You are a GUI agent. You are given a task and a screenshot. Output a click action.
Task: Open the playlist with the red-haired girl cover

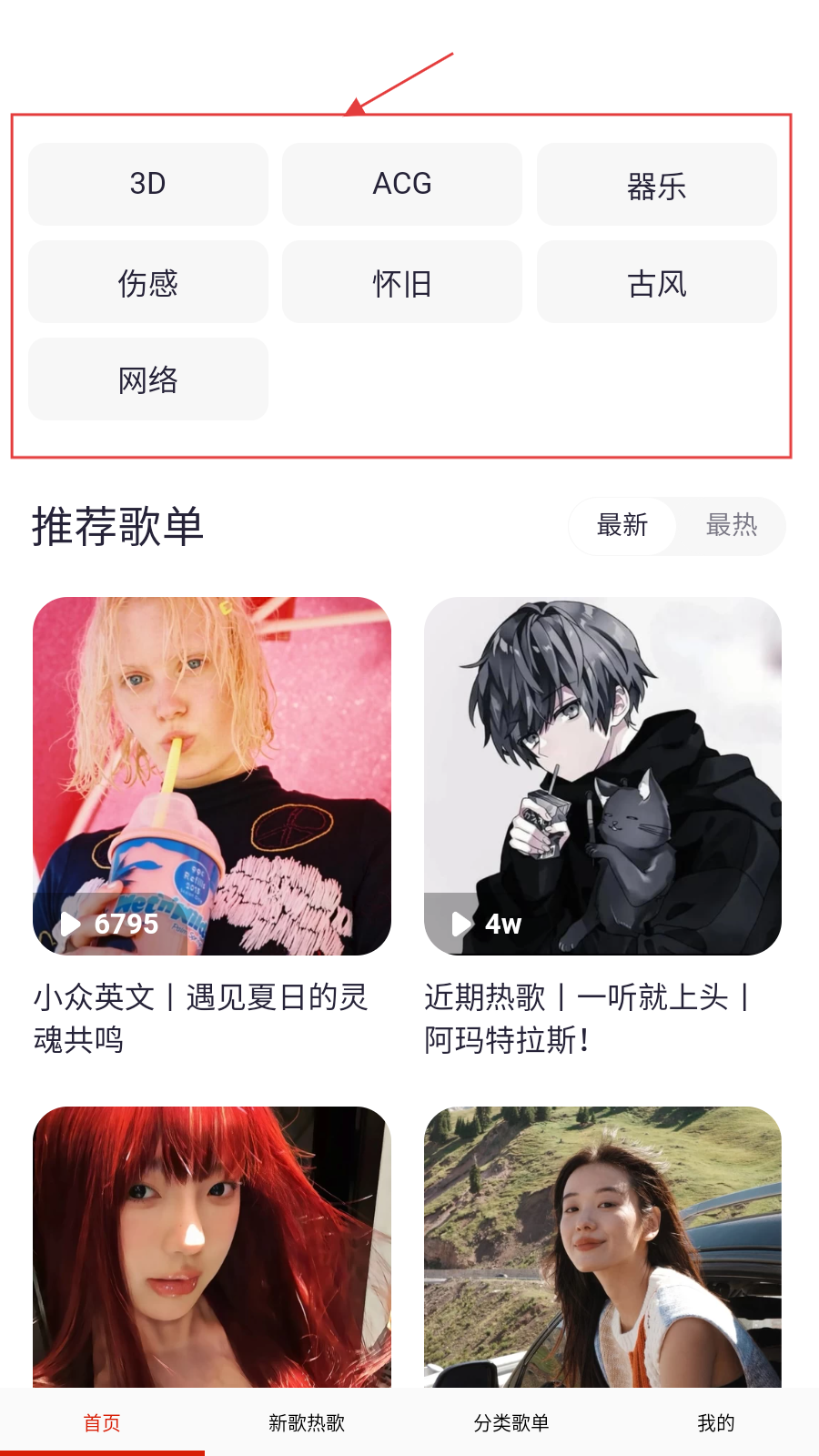(x=212, y=1247)
